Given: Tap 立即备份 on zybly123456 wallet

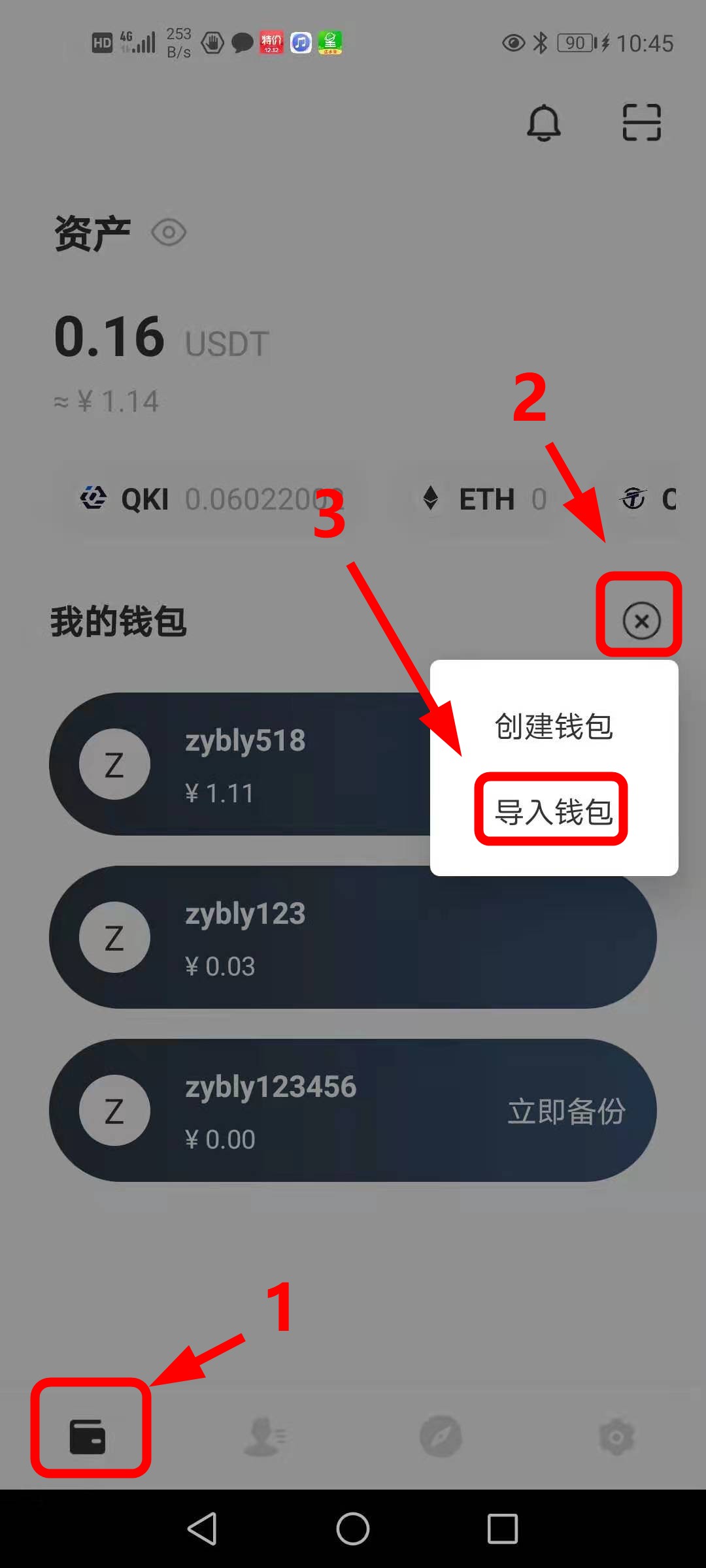Looking at the screenshot, I should [566, 1111].
